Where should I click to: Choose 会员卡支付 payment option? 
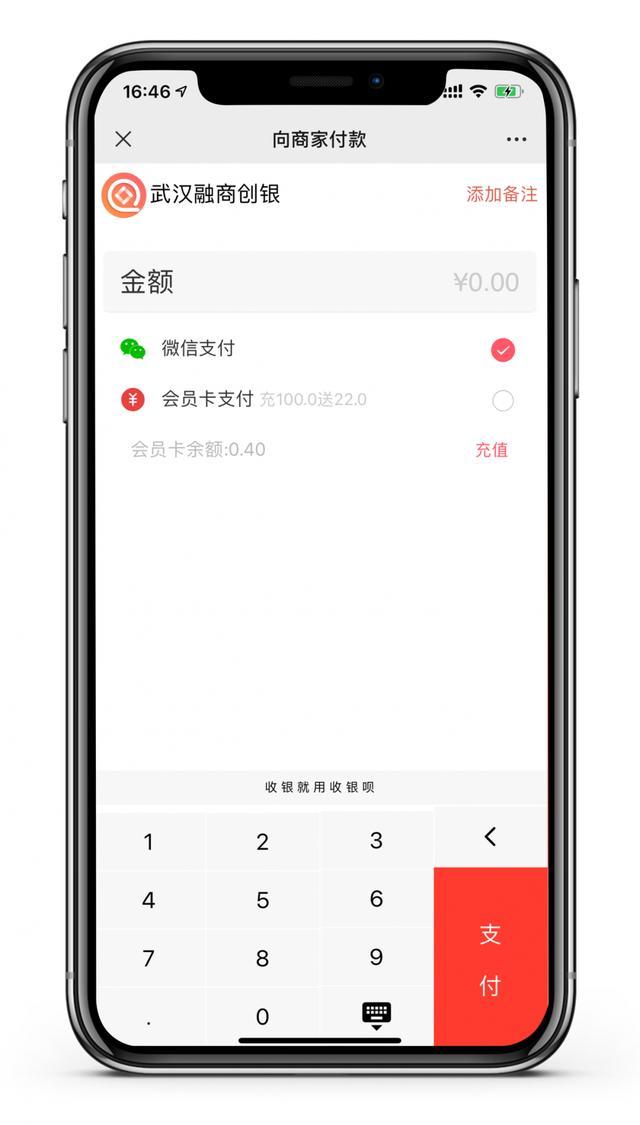pos(503,401)
